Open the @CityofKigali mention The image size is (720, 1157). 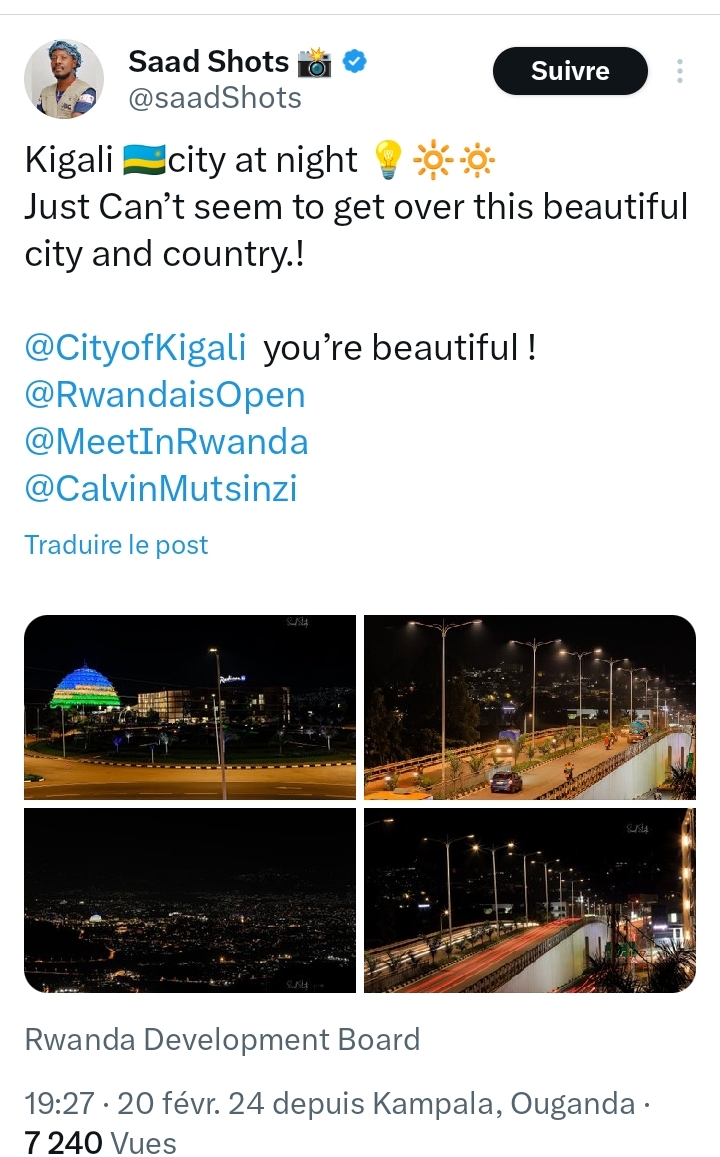click(x=135, y=348)
